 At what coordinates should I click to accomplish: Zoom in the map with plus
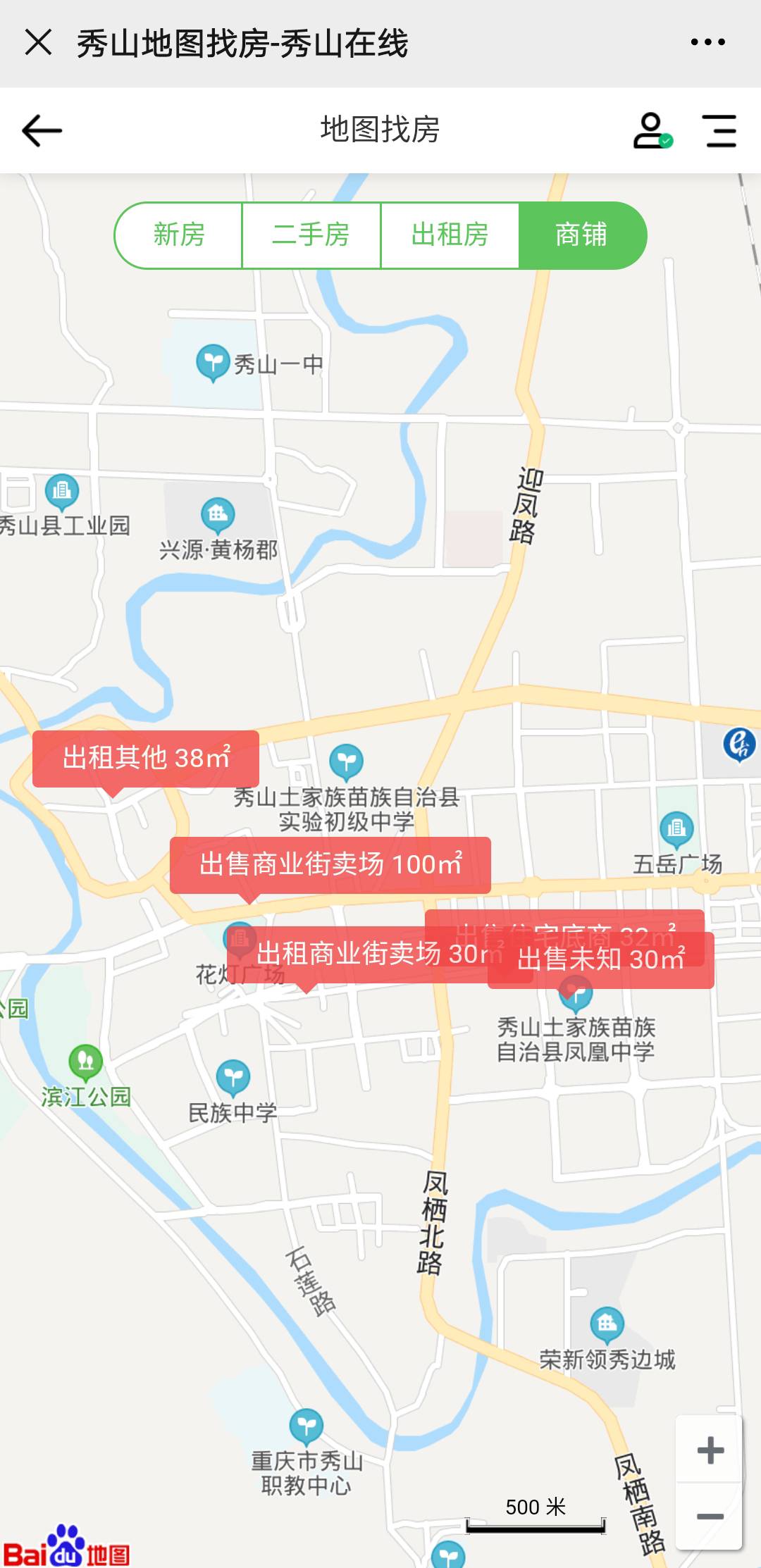pyautogui.click(x=710, y=1450)
